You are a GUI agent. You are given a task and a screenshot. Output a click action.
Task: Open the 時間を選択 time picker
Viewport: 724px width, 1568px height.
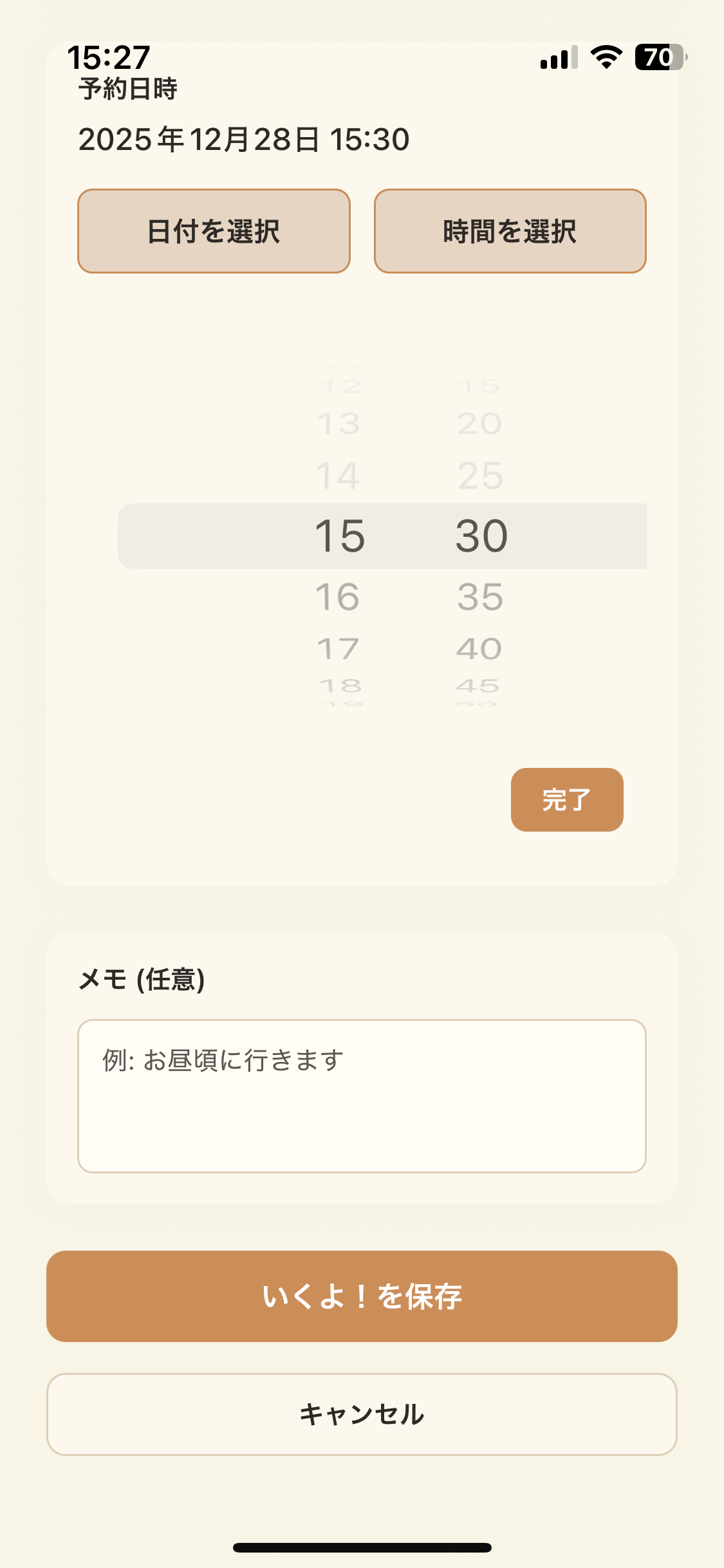click(510, 230)
